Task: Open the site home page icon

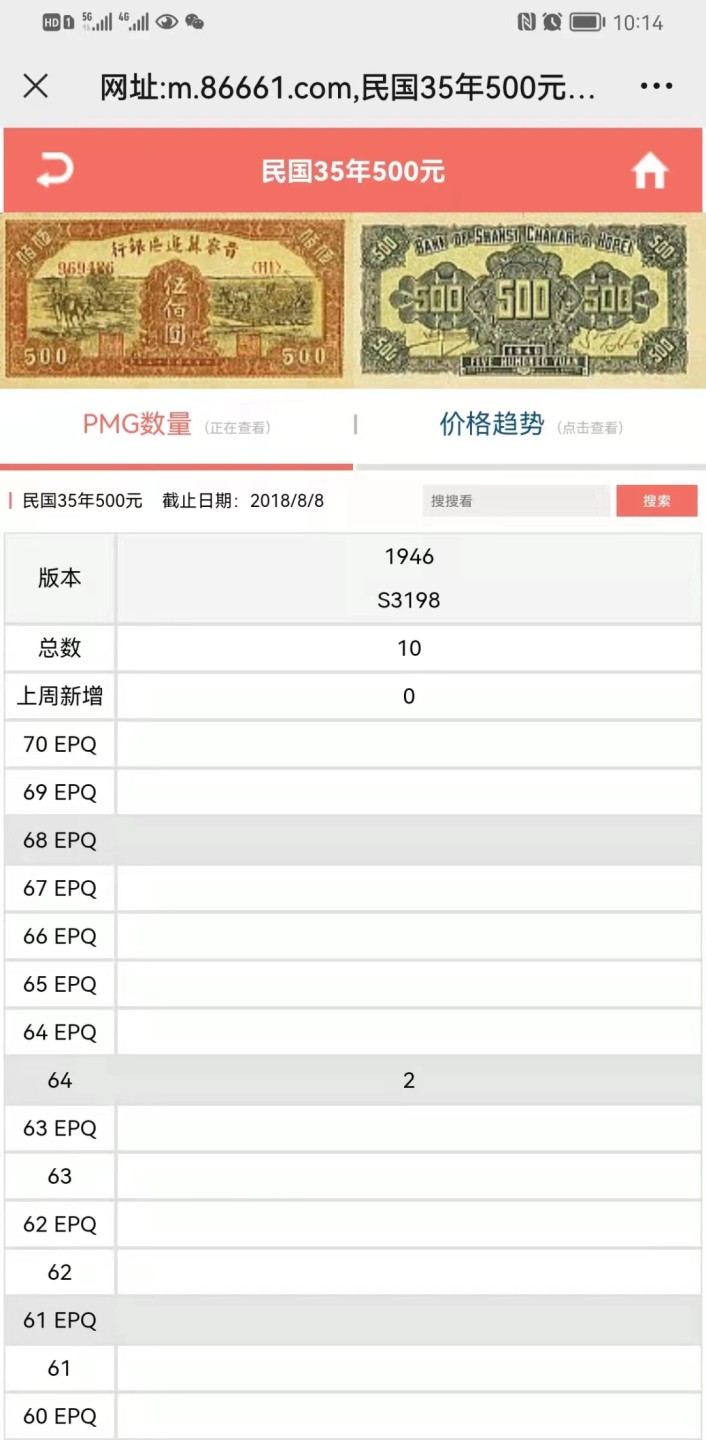Action: (649, 172)
